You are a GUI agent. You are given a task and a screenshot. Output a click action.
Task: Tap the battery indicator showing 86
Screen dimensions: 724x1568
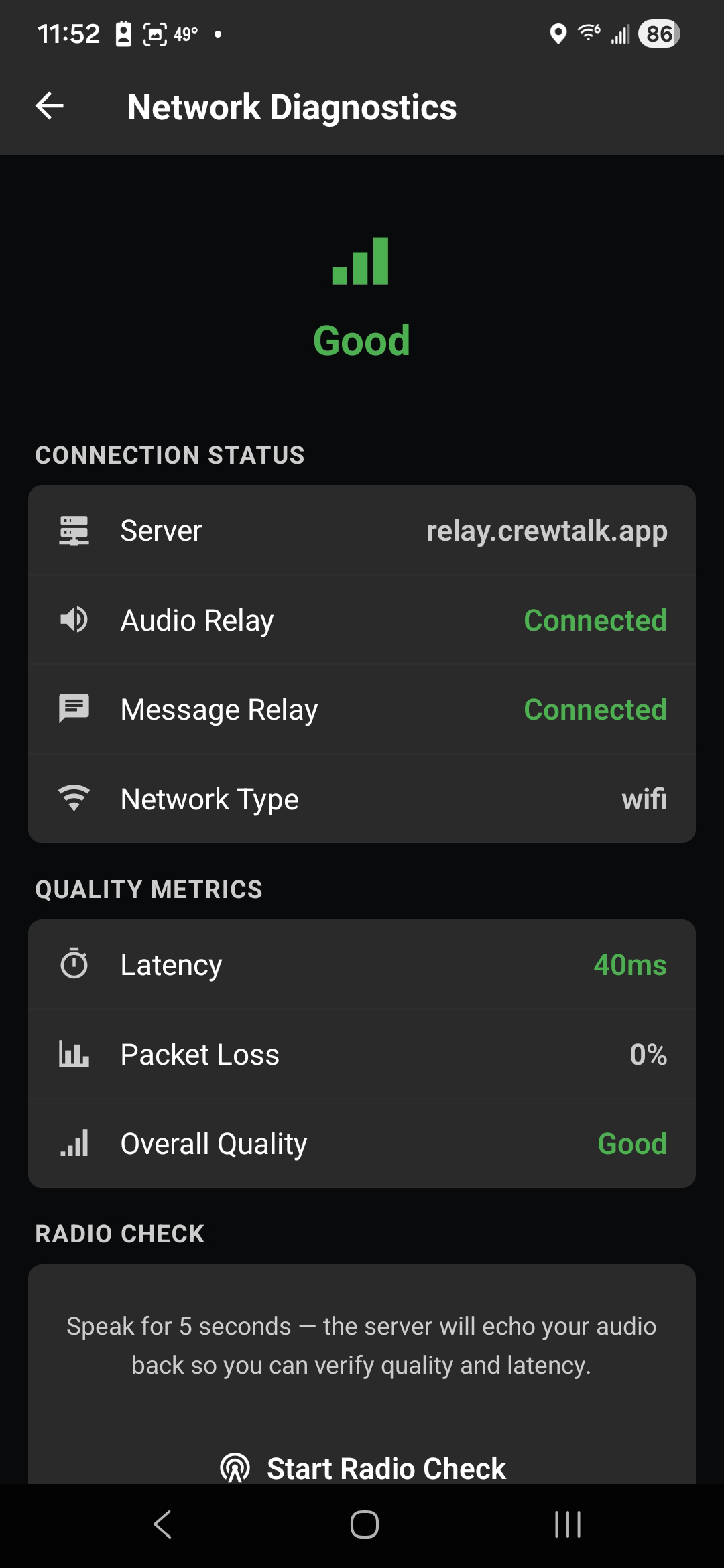click(x=659, y=34)
